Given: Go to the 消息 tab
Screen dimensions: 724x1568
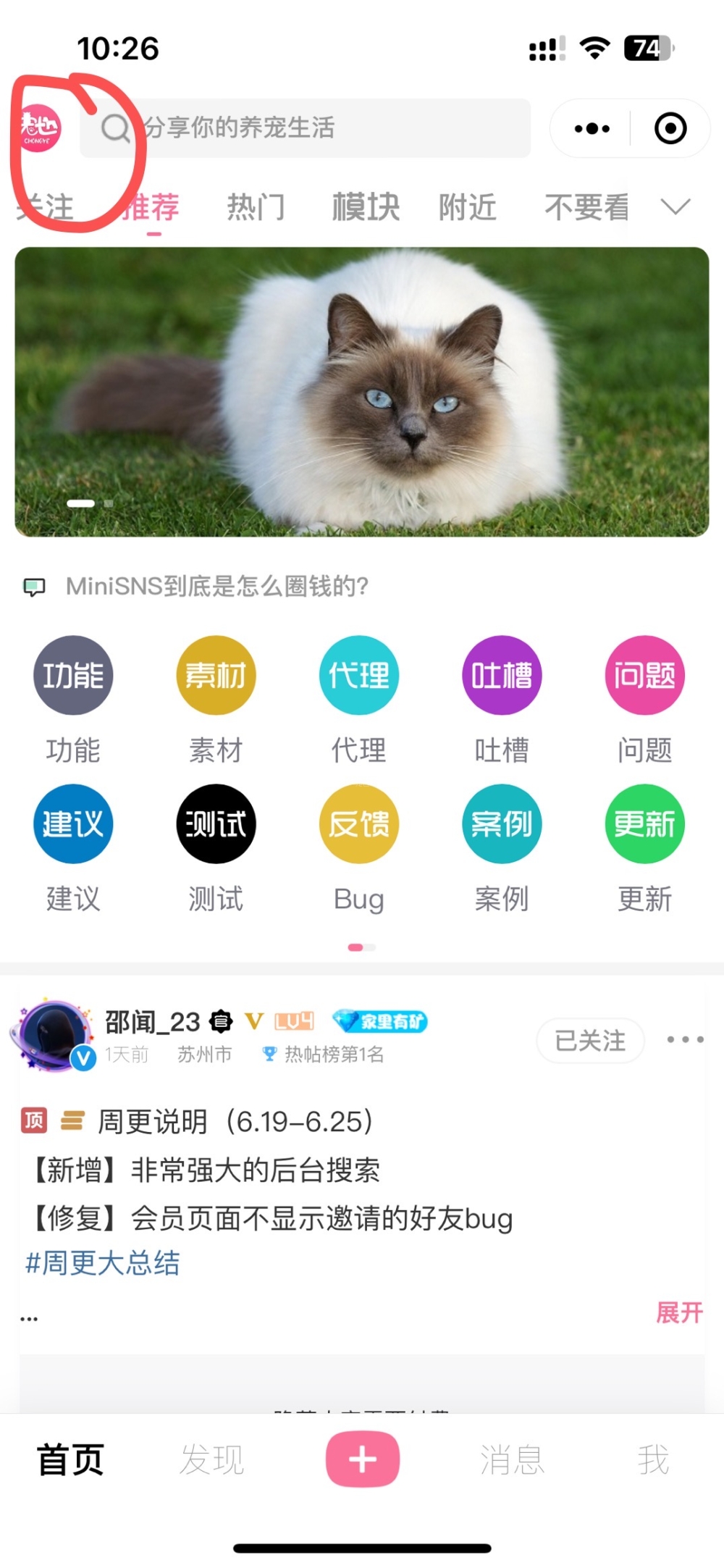Looking at the screenshot, I should (512, 1459).
